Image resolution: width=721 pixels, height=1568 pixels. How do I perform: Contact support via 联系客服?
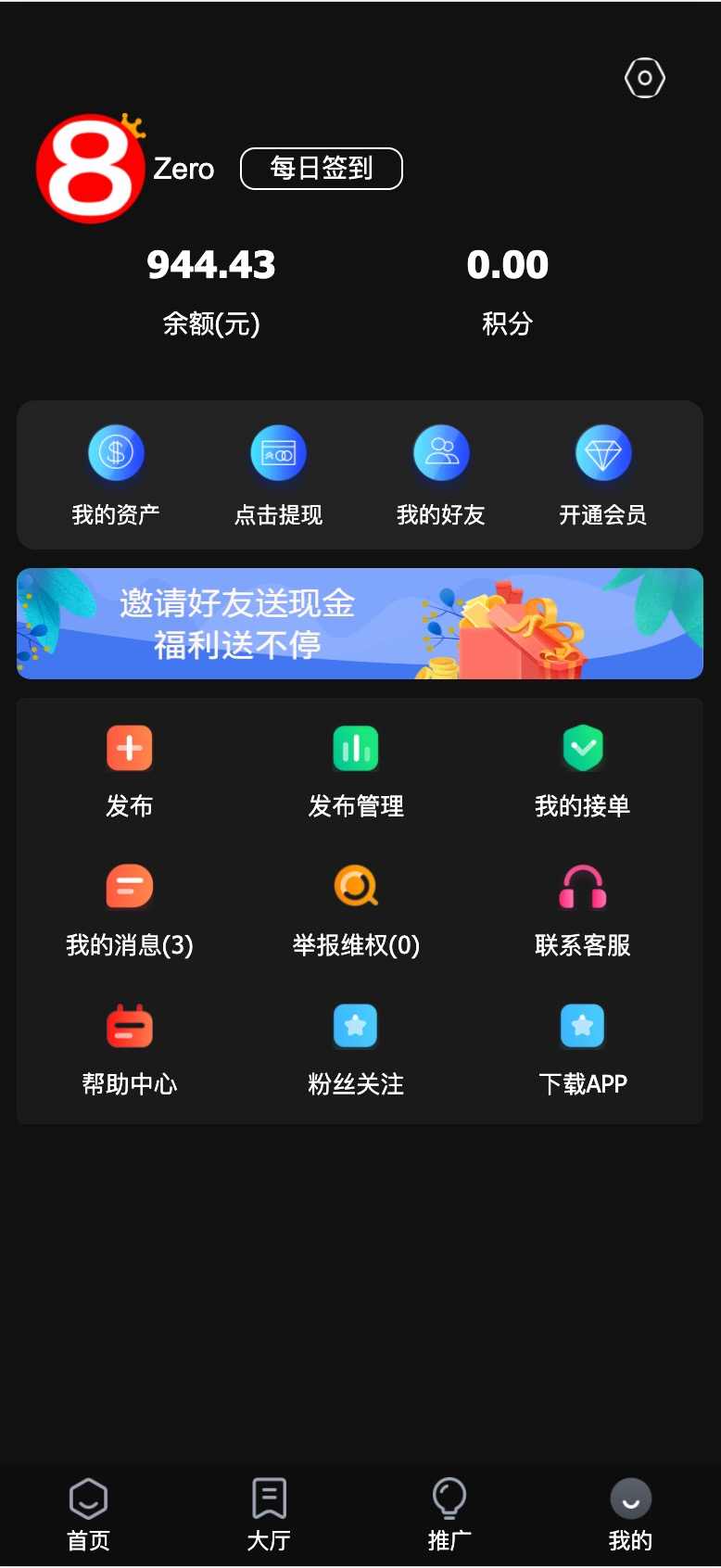(583, 911)
